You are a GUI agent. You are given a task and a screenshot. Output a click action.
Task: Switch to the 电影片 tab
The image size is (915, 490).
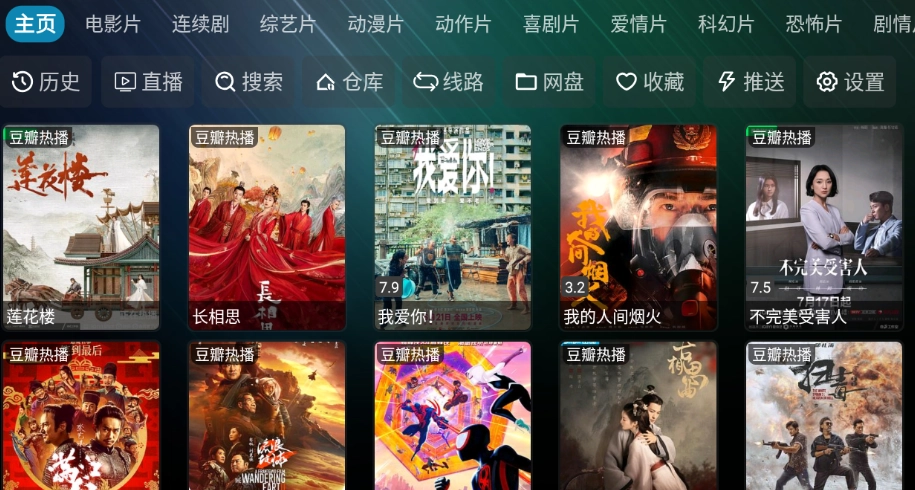[x=113, y=24]
